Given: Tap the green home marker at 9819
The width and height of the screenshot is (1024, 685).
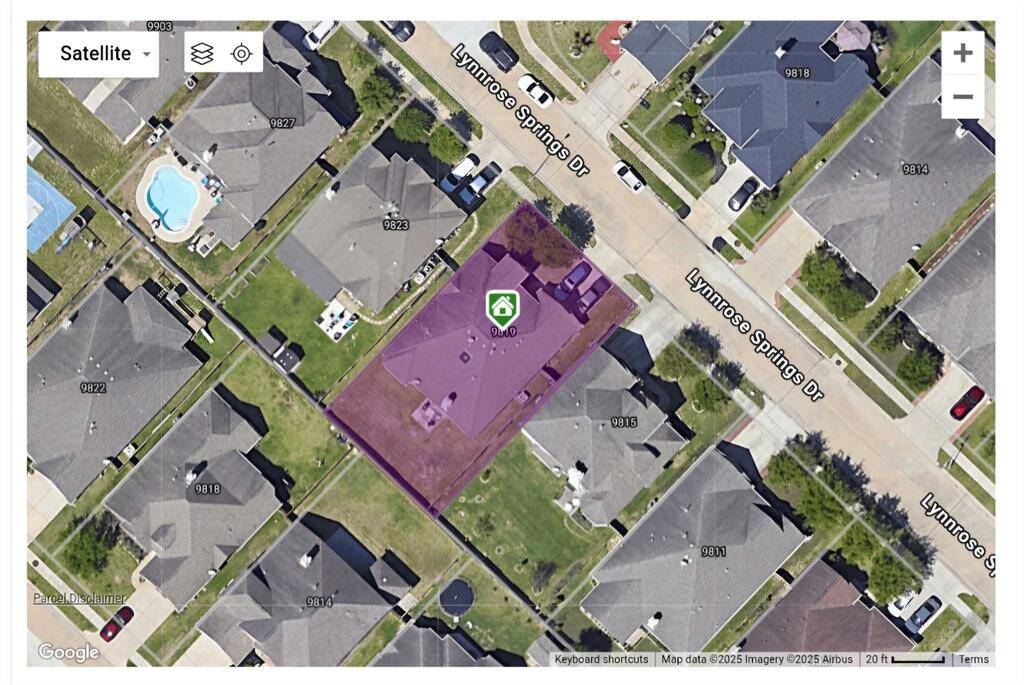Looking at the screenshot, I should point(502,306).
